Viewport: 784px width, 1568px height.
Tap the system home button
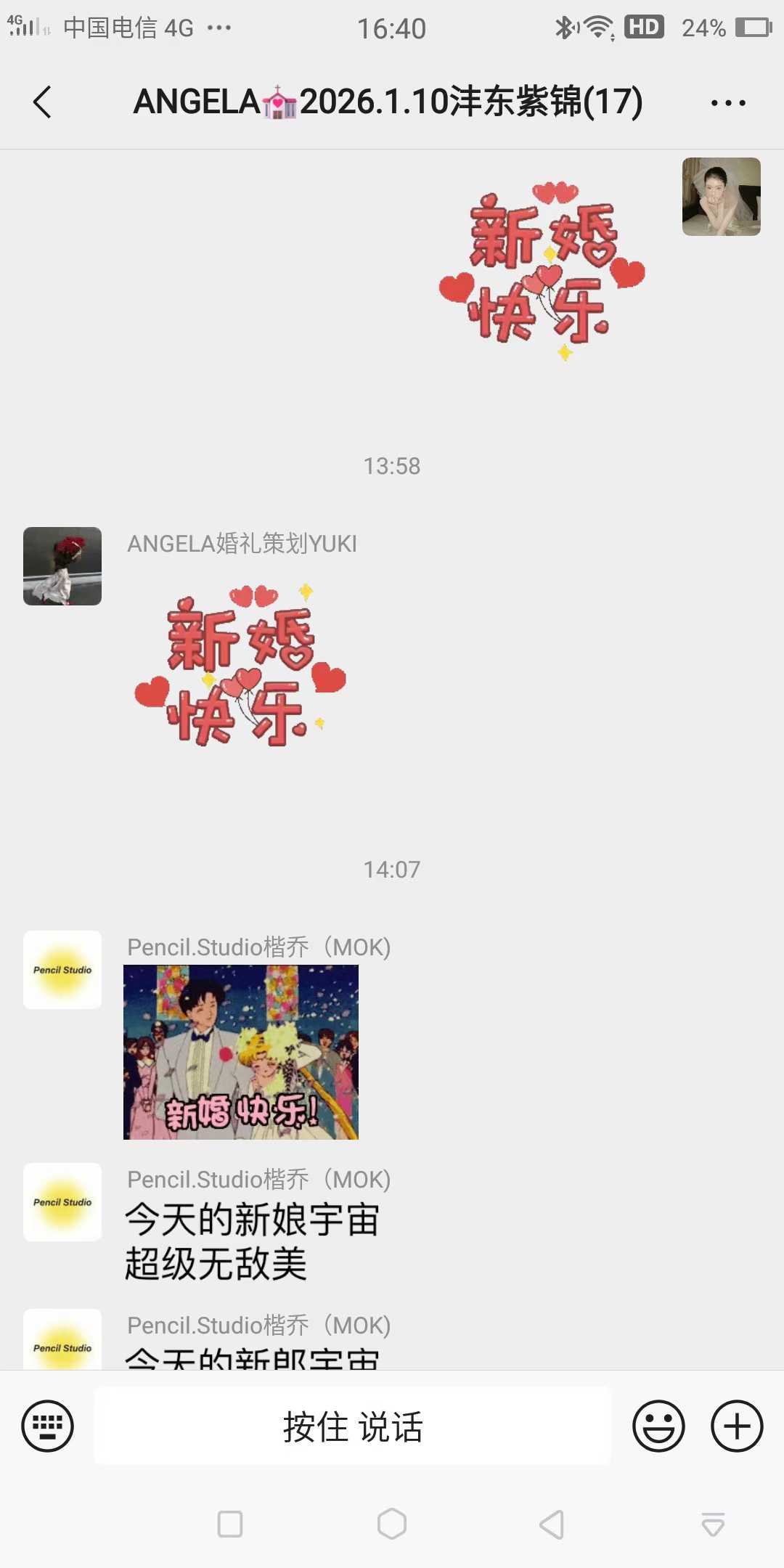[392, 1524]
